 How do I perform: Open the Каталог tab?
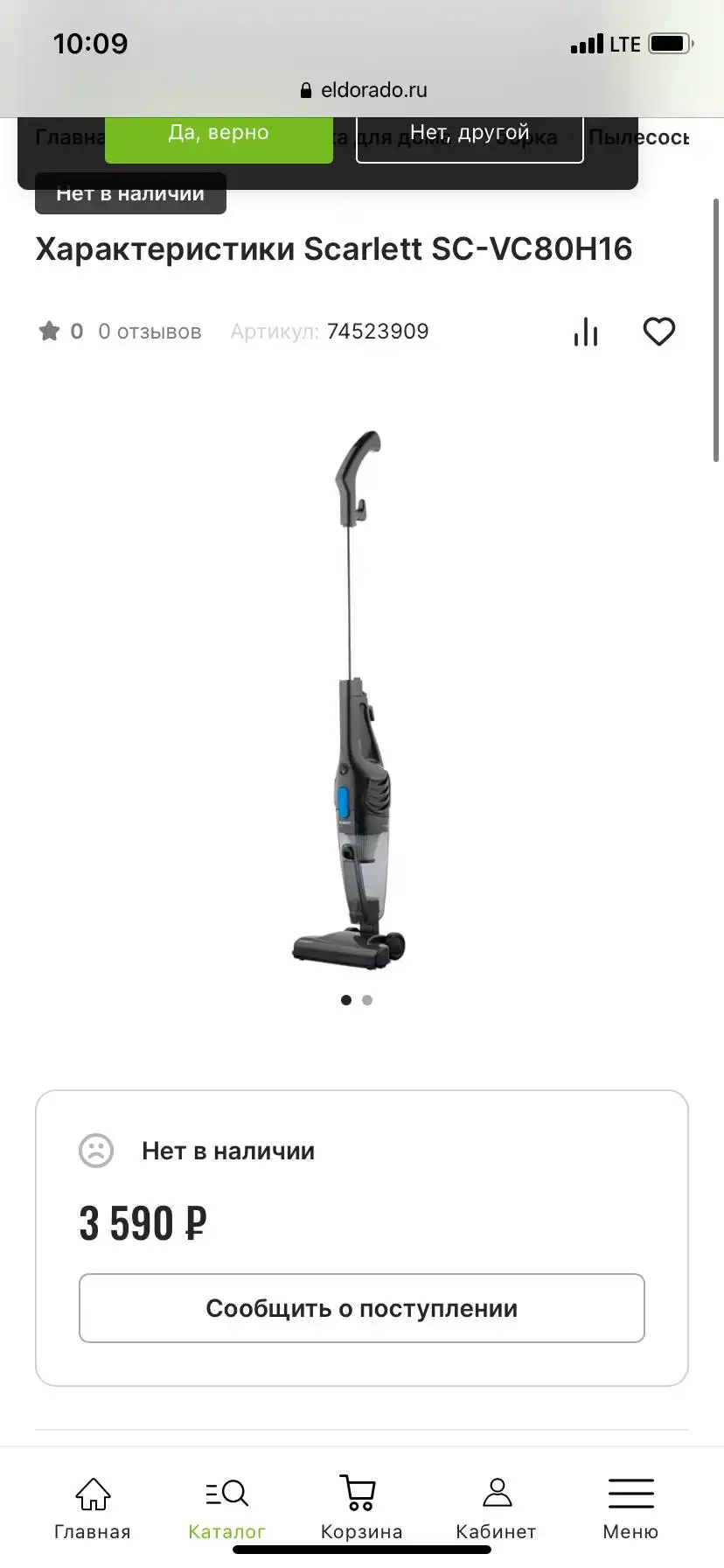click(227, 1508)
